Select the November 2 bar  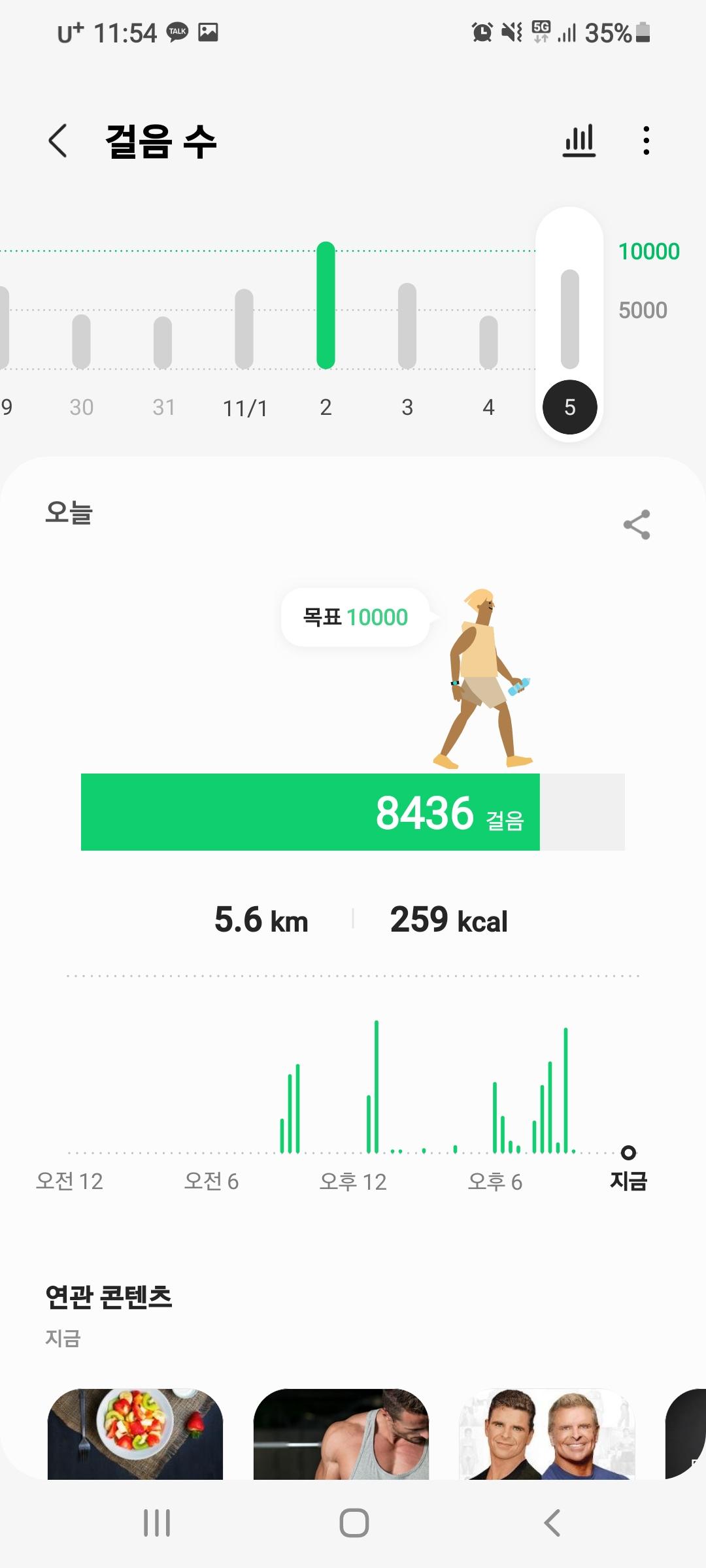coord(326,306)
